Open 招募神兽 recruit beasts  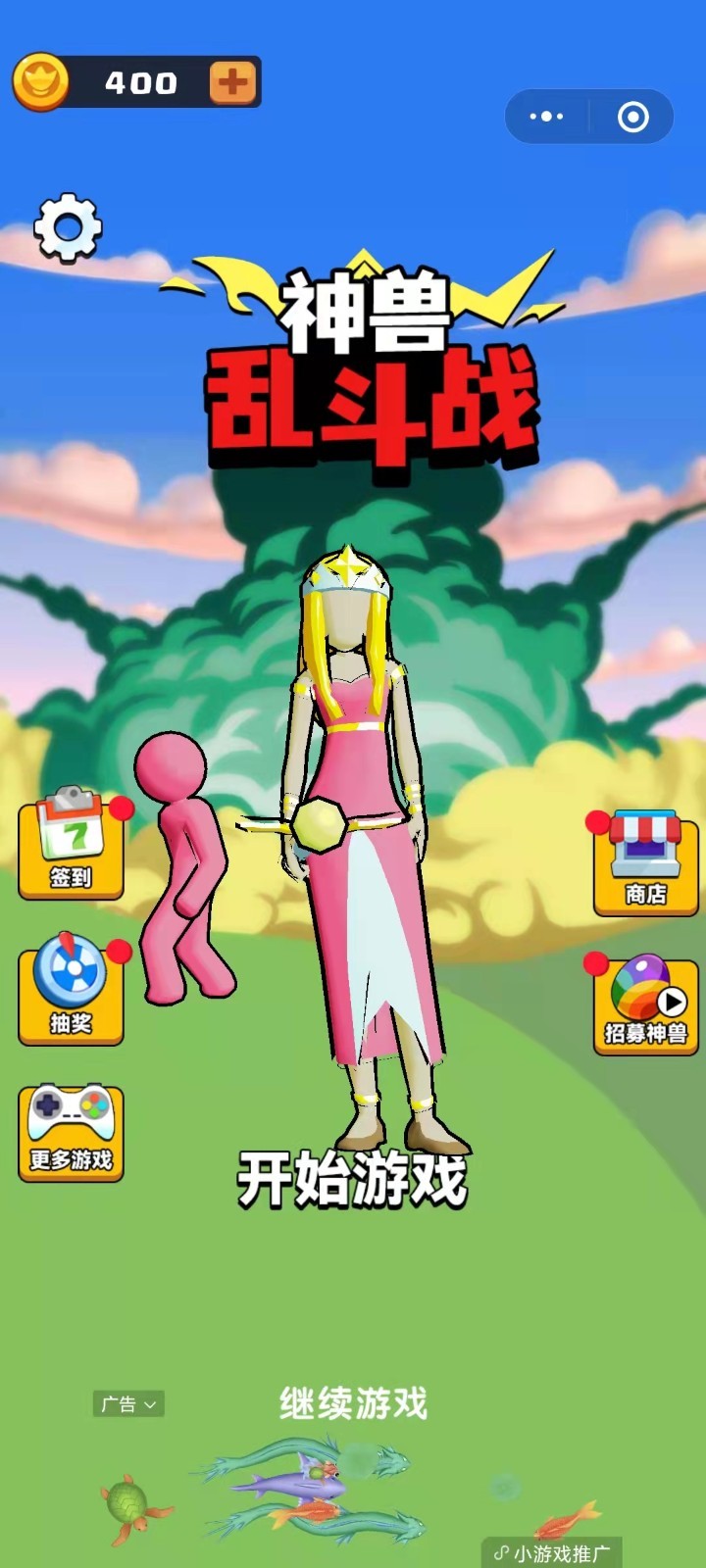click(x=645, y=1004)
